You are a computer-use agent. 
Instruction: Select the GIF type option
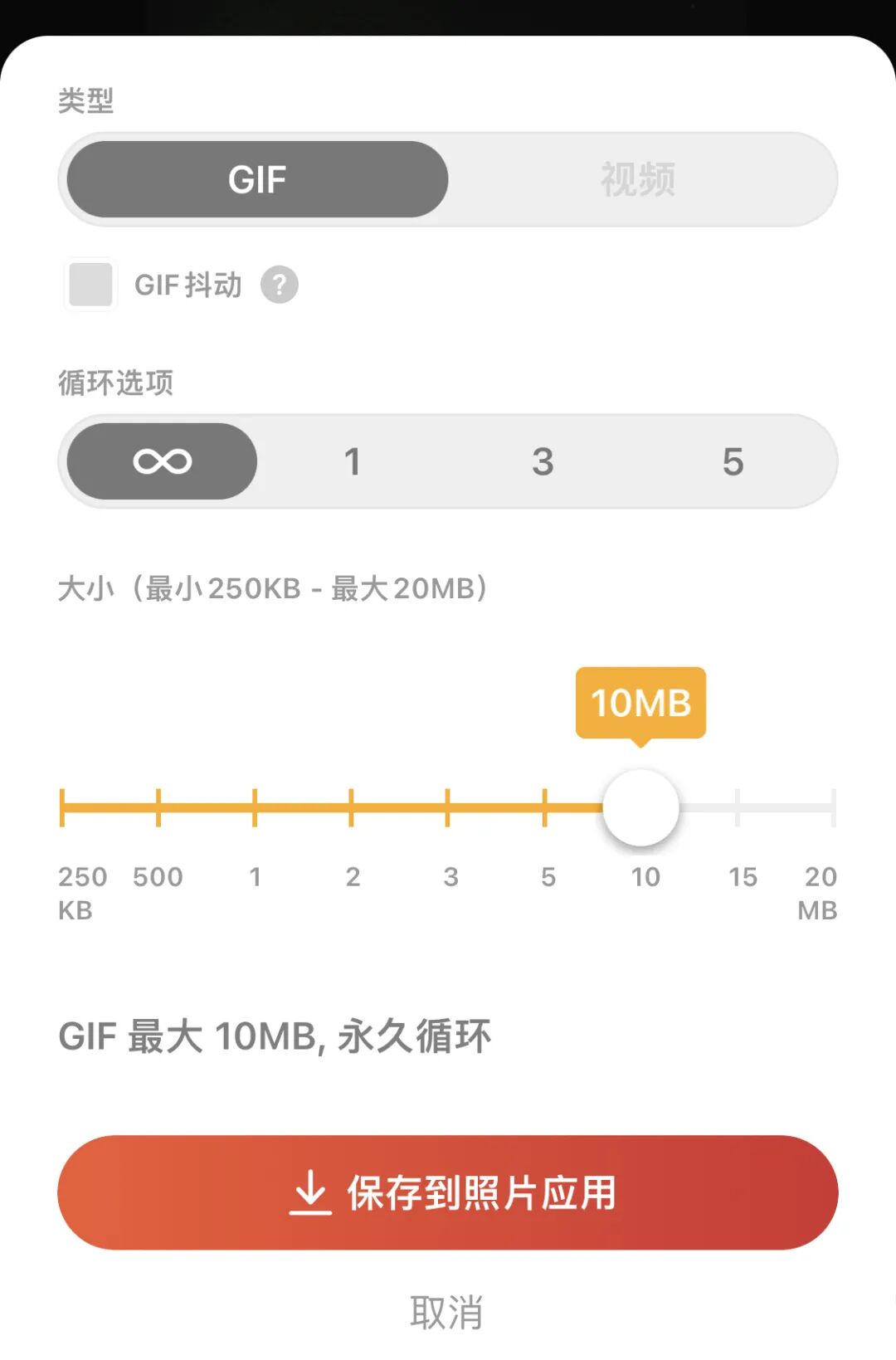click(257, 179)
